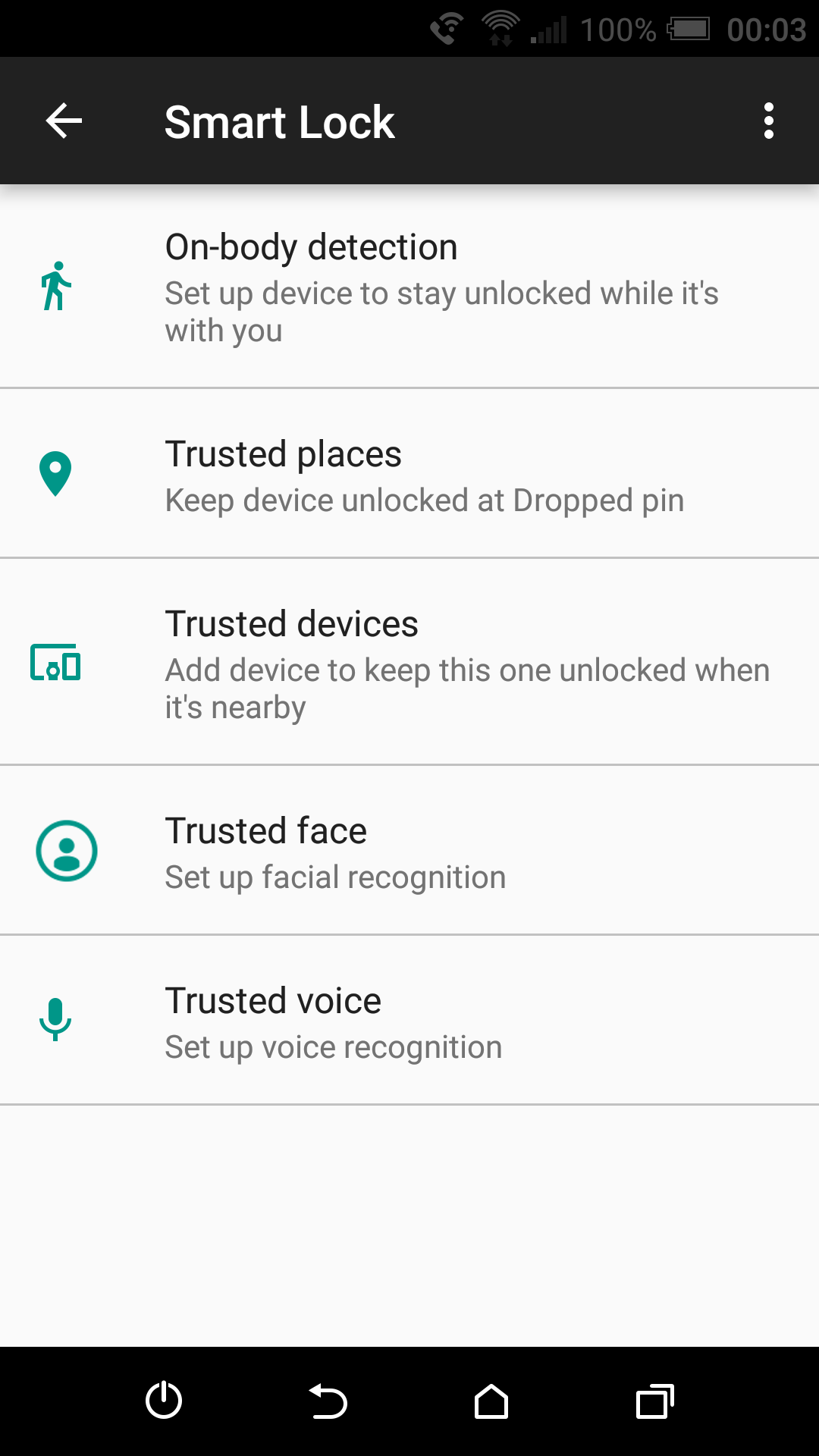819x1456 pixels.
Task: Set up Trusted face
Action: pyautogui.click(x=409, y=851)
